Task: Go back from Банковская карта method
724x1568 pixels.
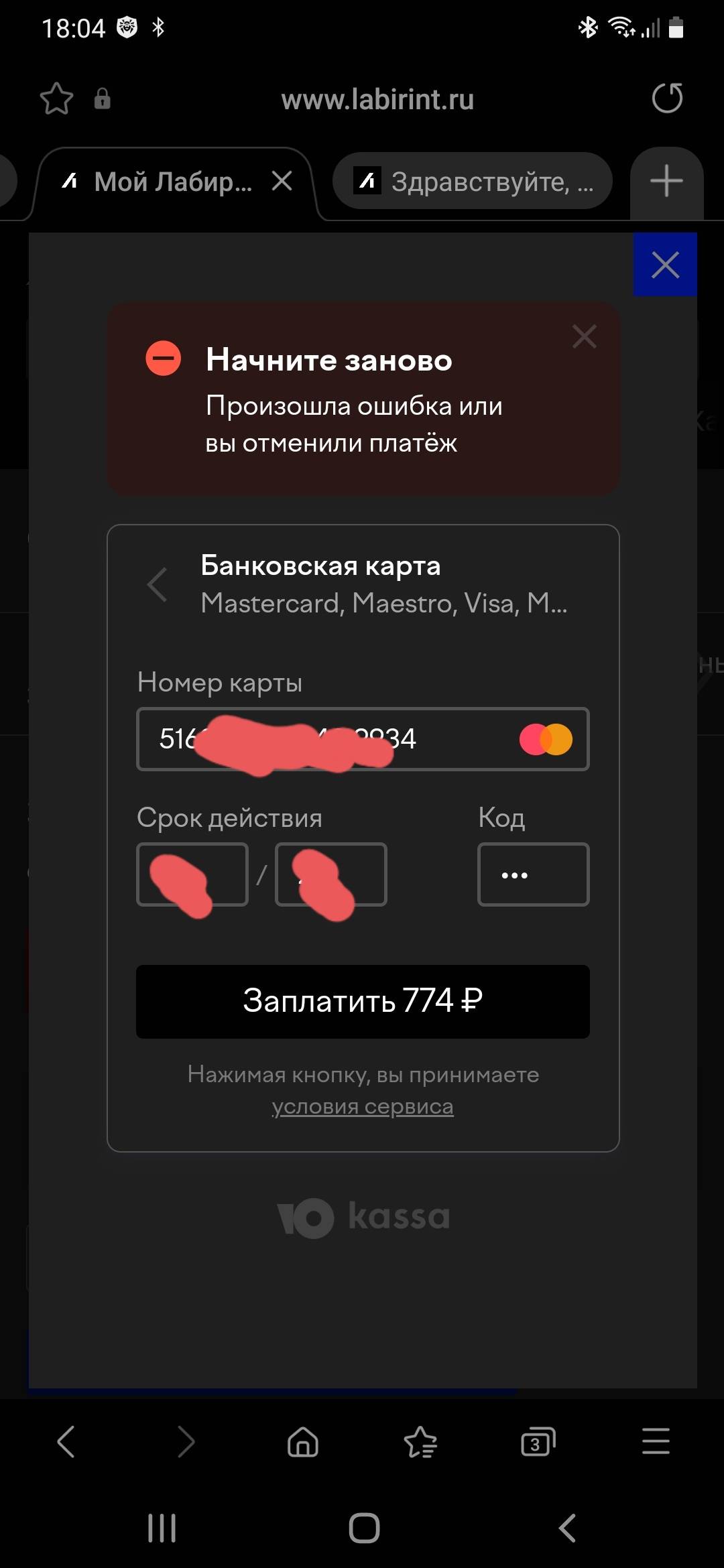Action: pyautogui.click(x=158, y=584)
